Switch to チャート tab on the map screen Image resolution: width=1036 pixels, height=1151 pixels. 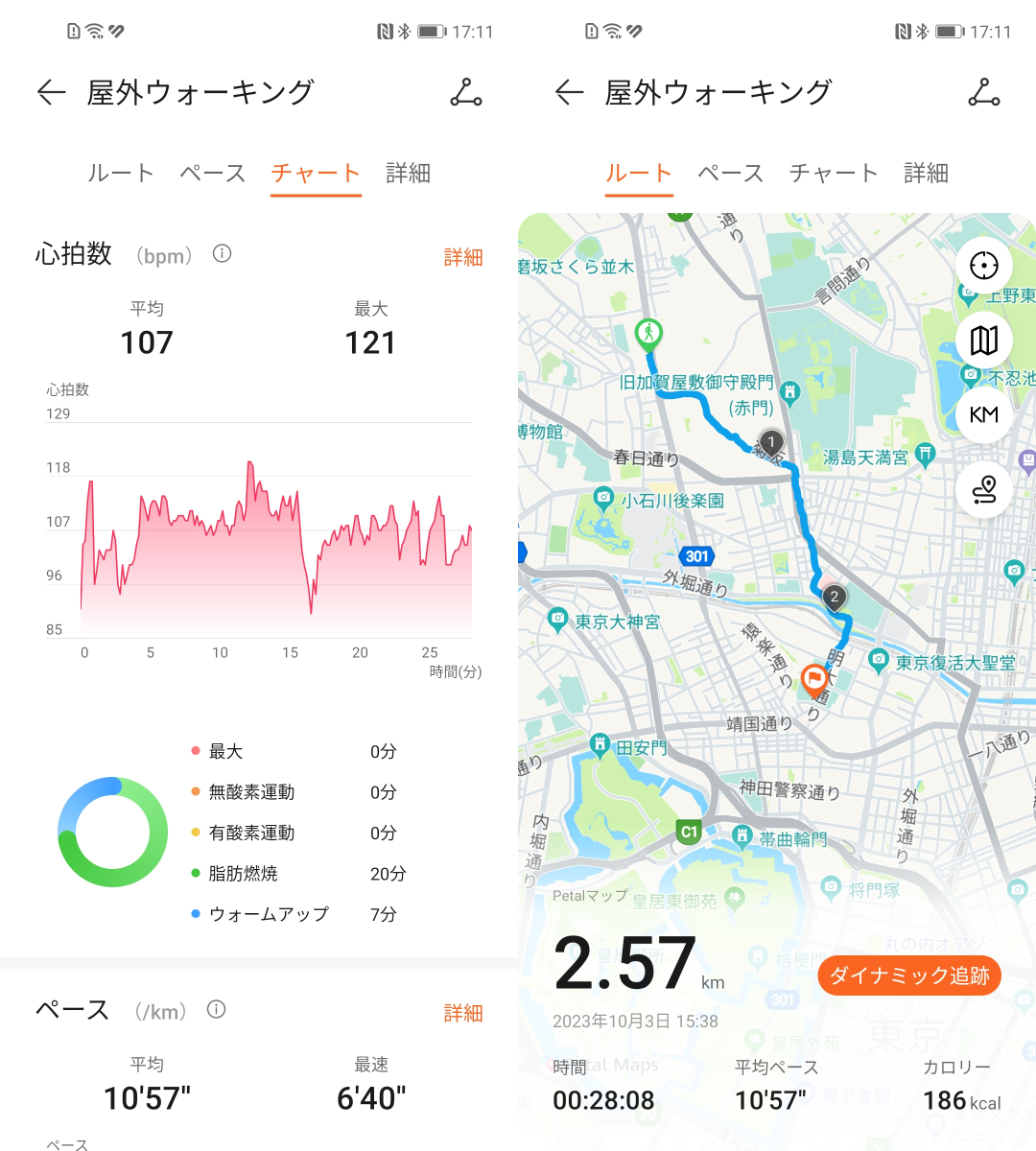tap(833, 174)
